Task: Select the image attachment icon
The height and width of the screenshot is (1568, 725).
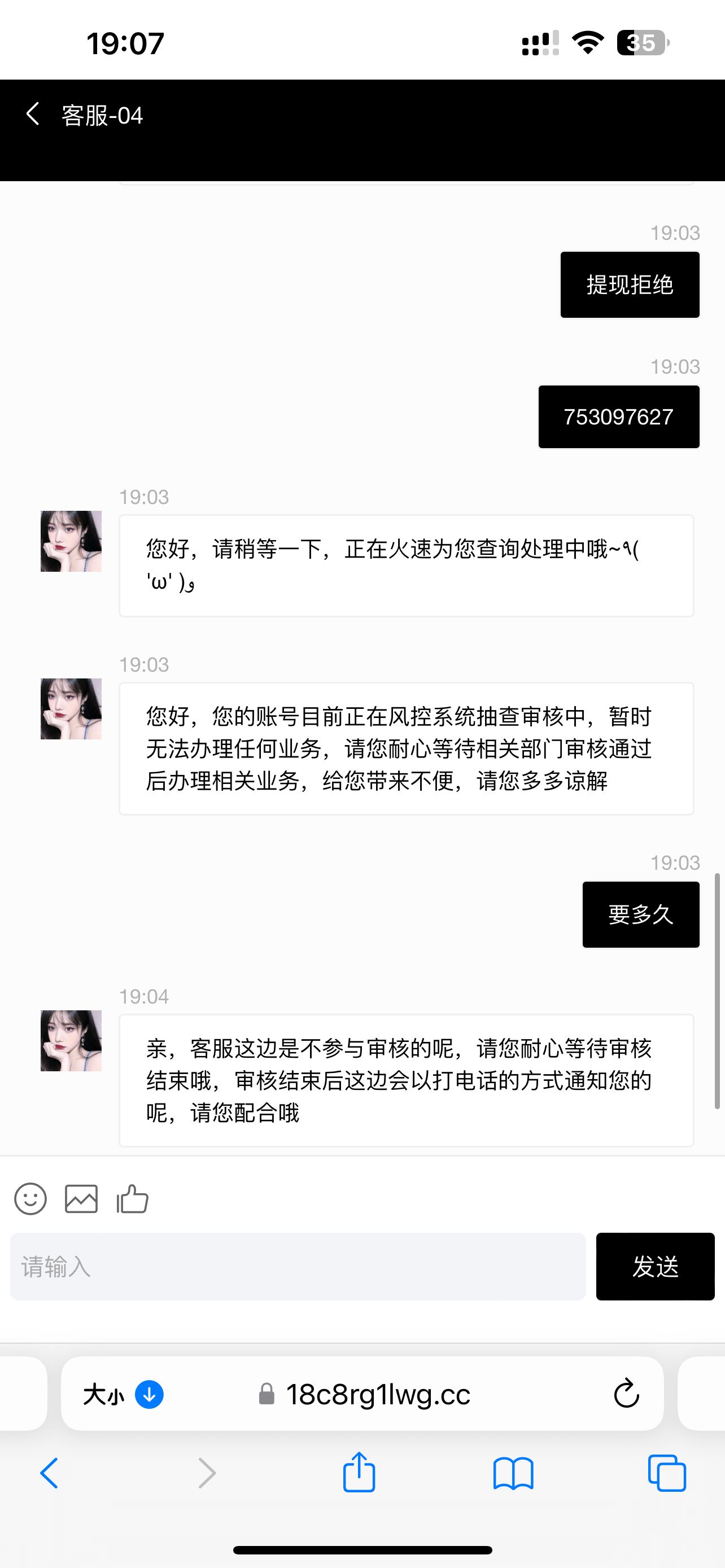Action: click(x=81, y=1198)
